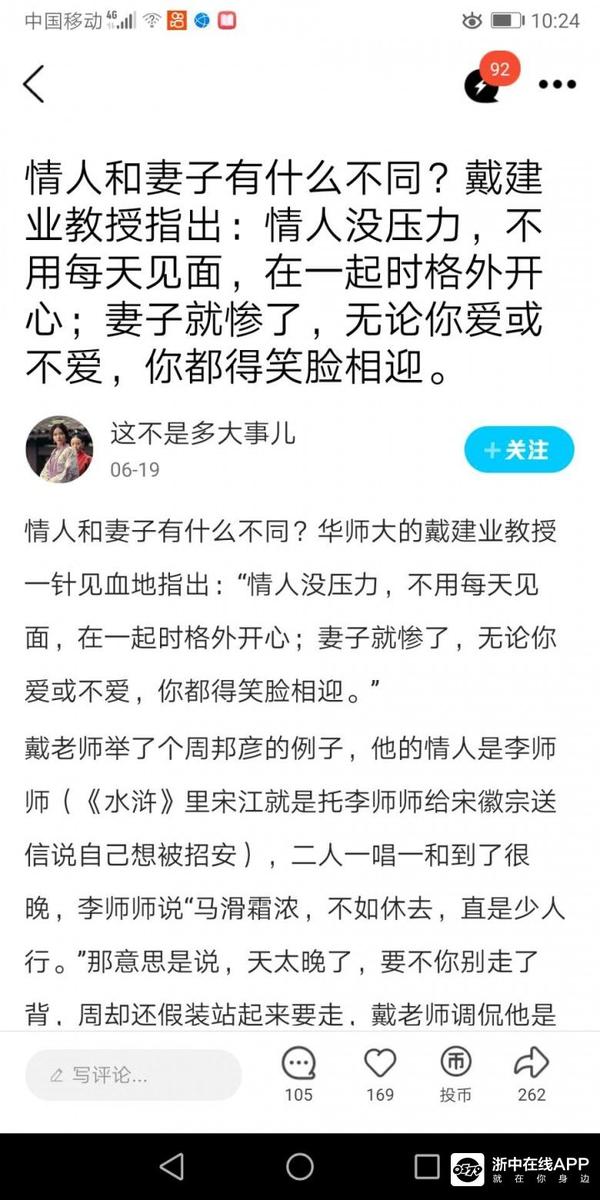Open the three-dot overflow menu

[x=557, y=85]
